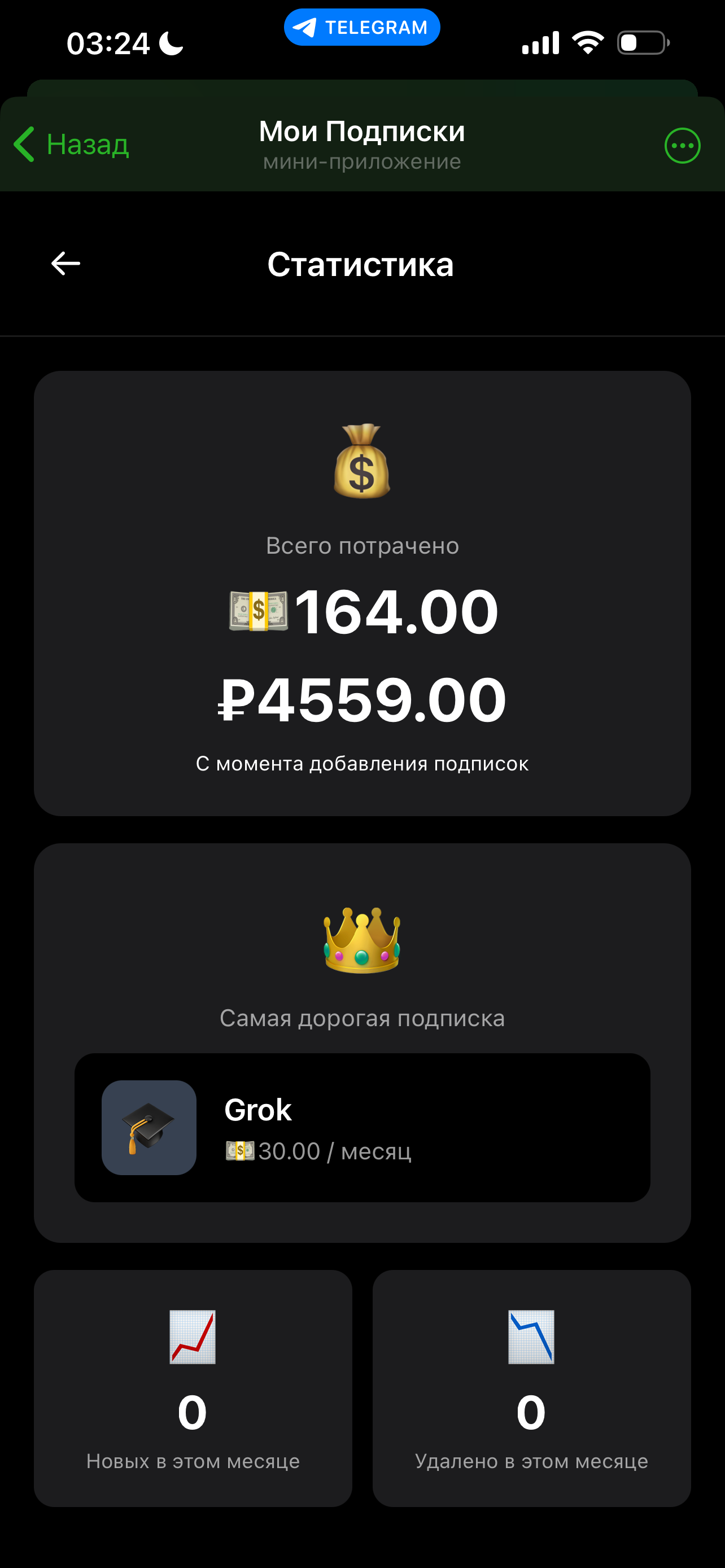Click the left arrow next to Статистика
The width and height of the screenshot is (725, 1568).
pos(64,263)
